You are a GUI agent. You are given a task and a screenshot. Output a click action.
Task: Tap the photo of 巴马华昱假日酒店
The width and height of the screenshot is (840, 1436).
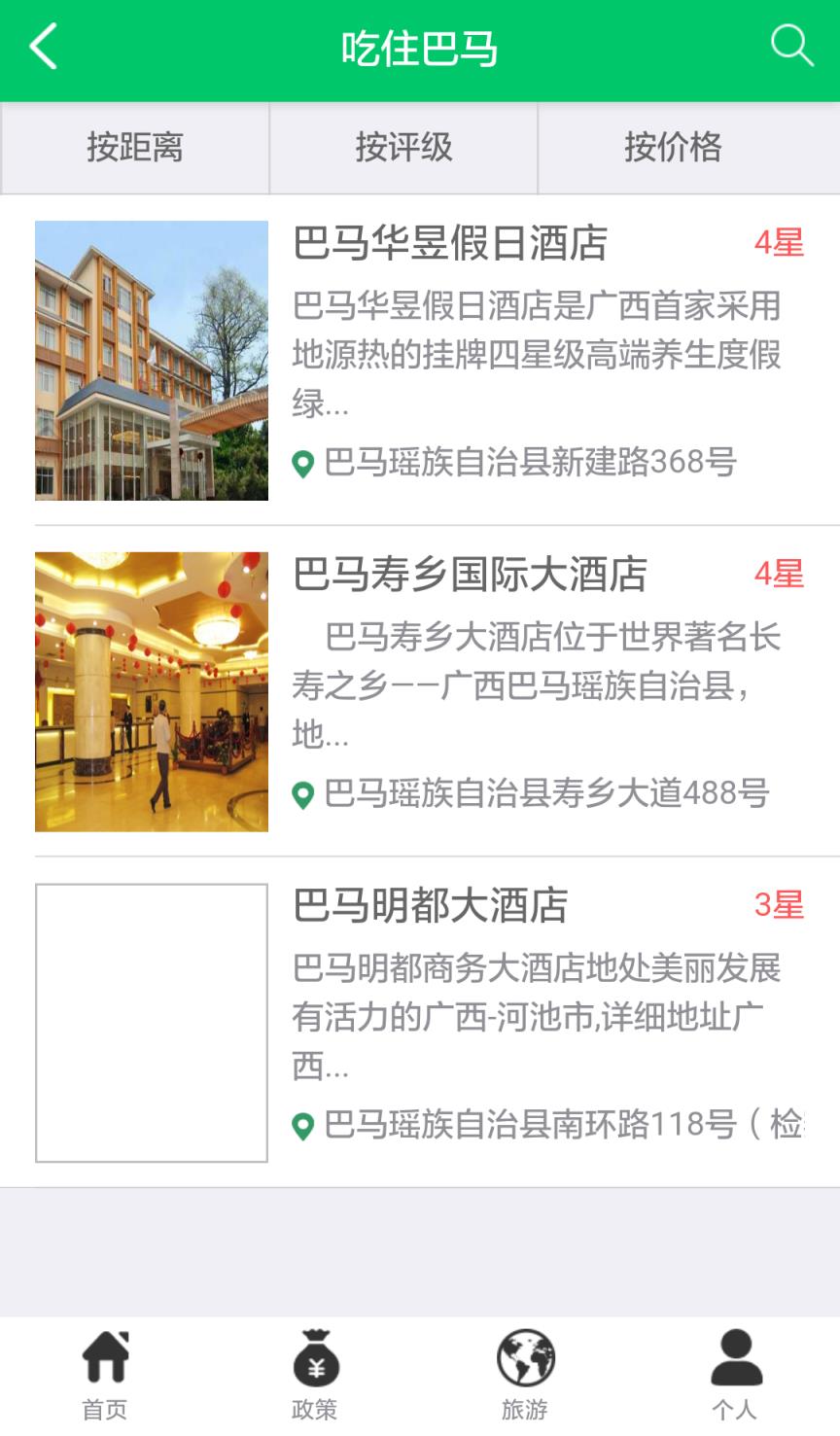[151, 362]
